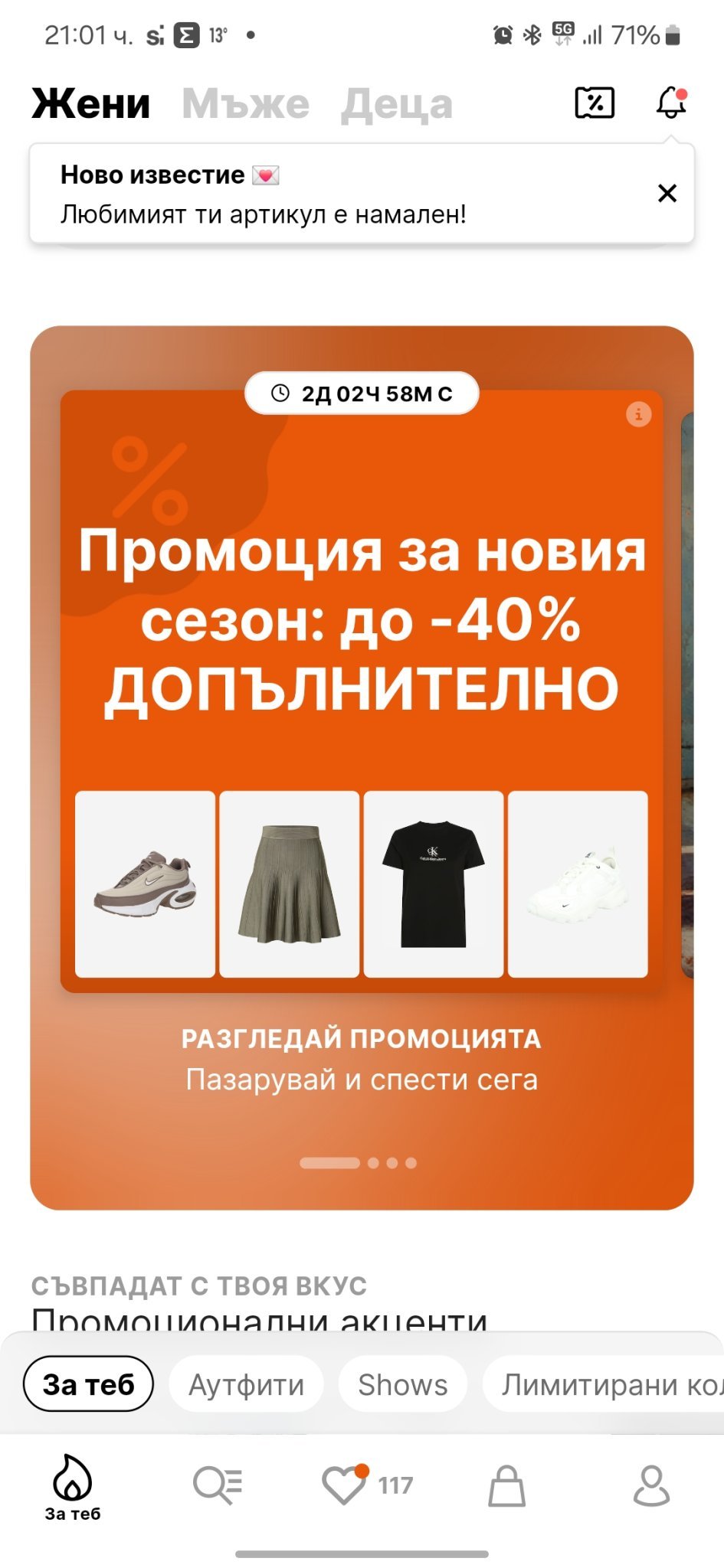The image size is (724, 1568).
Task: Open the black Calvin Klein t-shirt tile
Action: 434,884
